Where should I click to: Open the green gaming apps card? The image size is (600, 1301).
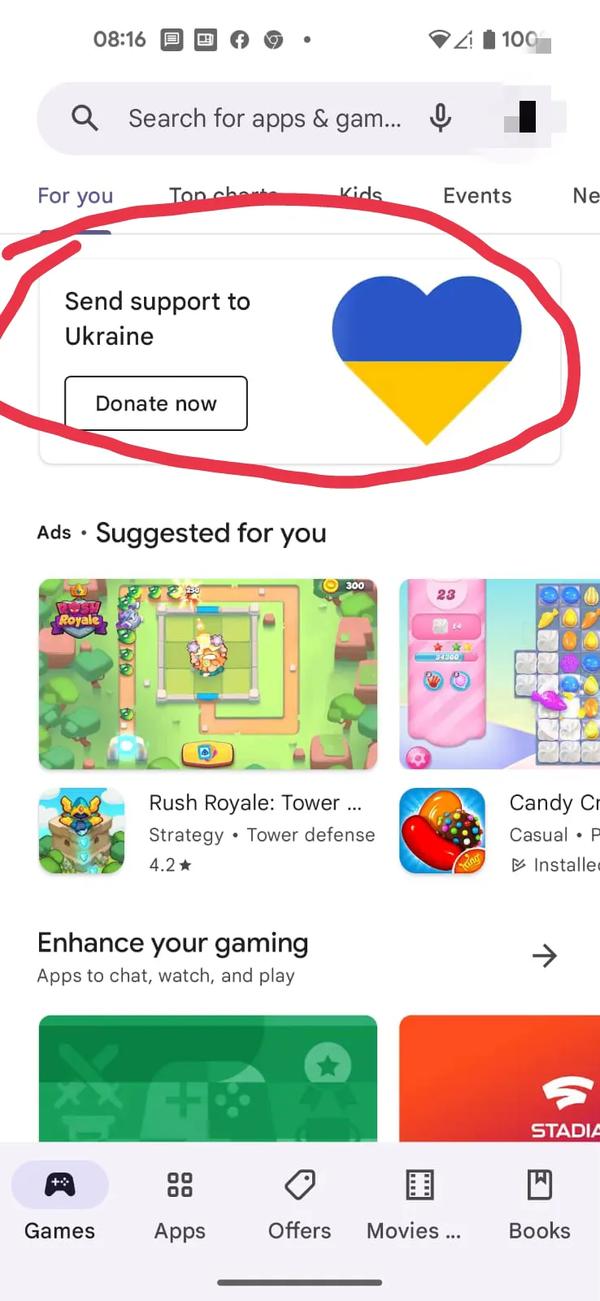click(x=208, y=1078)
